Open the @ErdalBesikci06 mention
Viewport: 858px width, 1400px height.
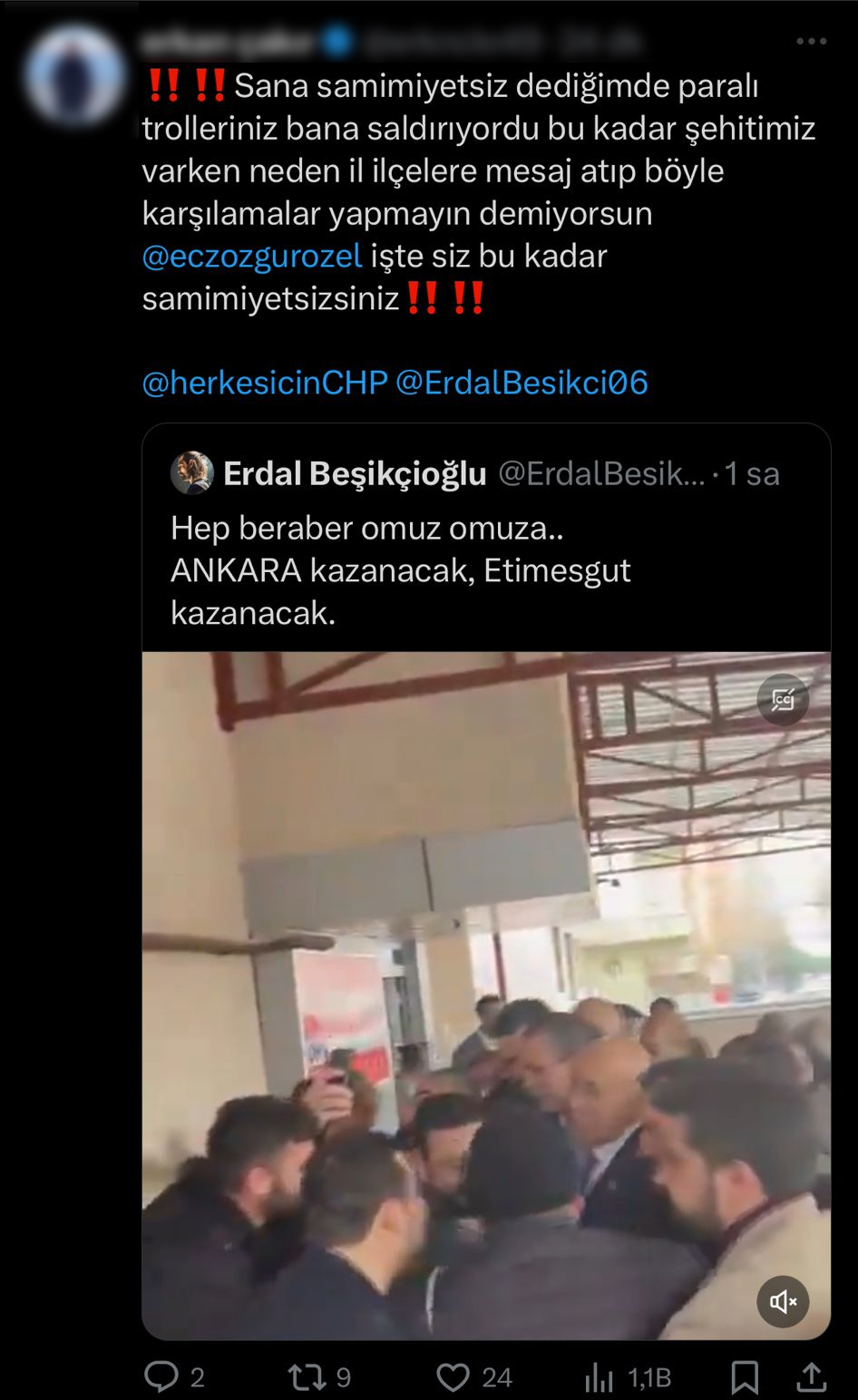click(522, 383)
